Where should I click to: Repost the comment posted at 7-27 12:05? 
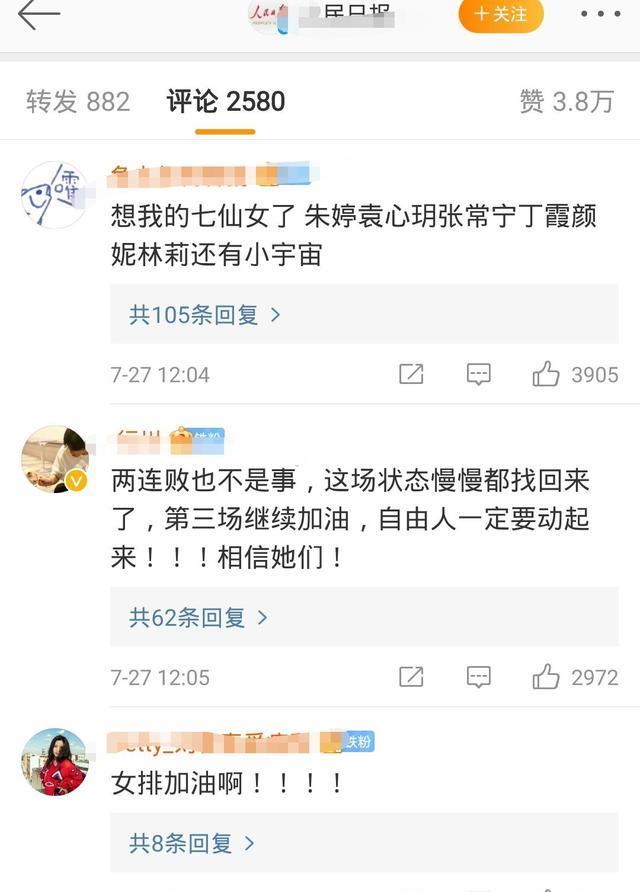[x=411, y=678]
